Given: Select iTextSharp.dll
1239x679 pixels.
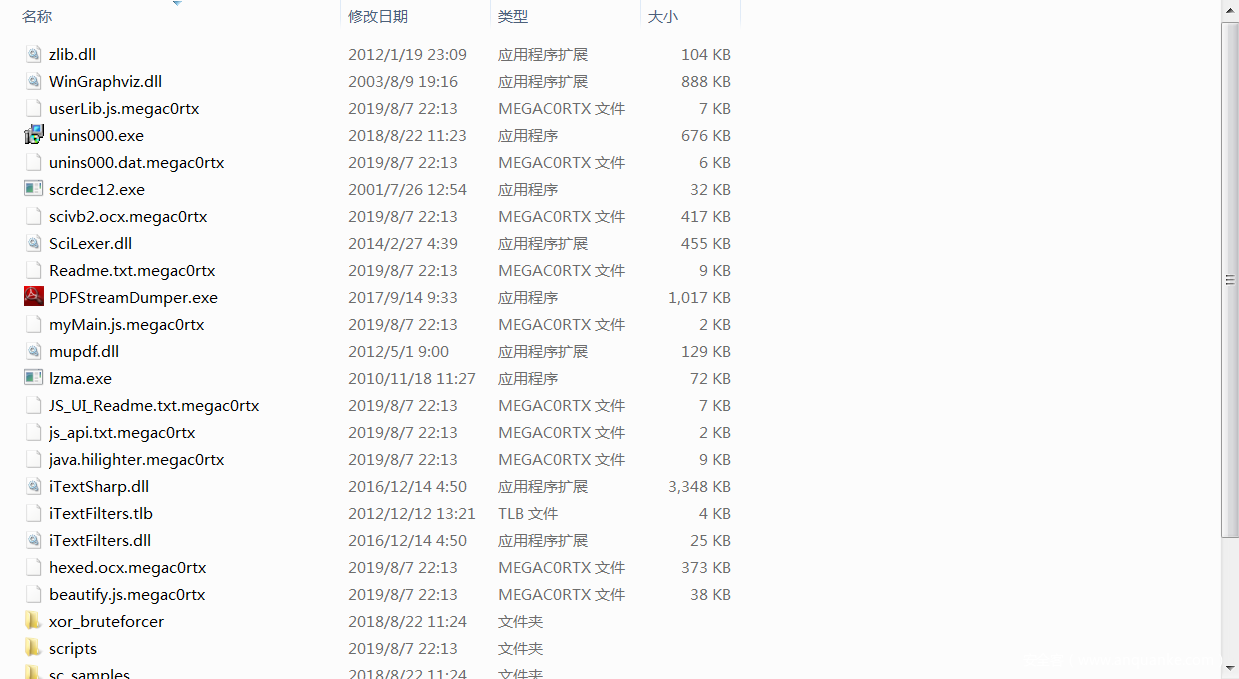Looking at the screenshot, I should click(99, 487).
